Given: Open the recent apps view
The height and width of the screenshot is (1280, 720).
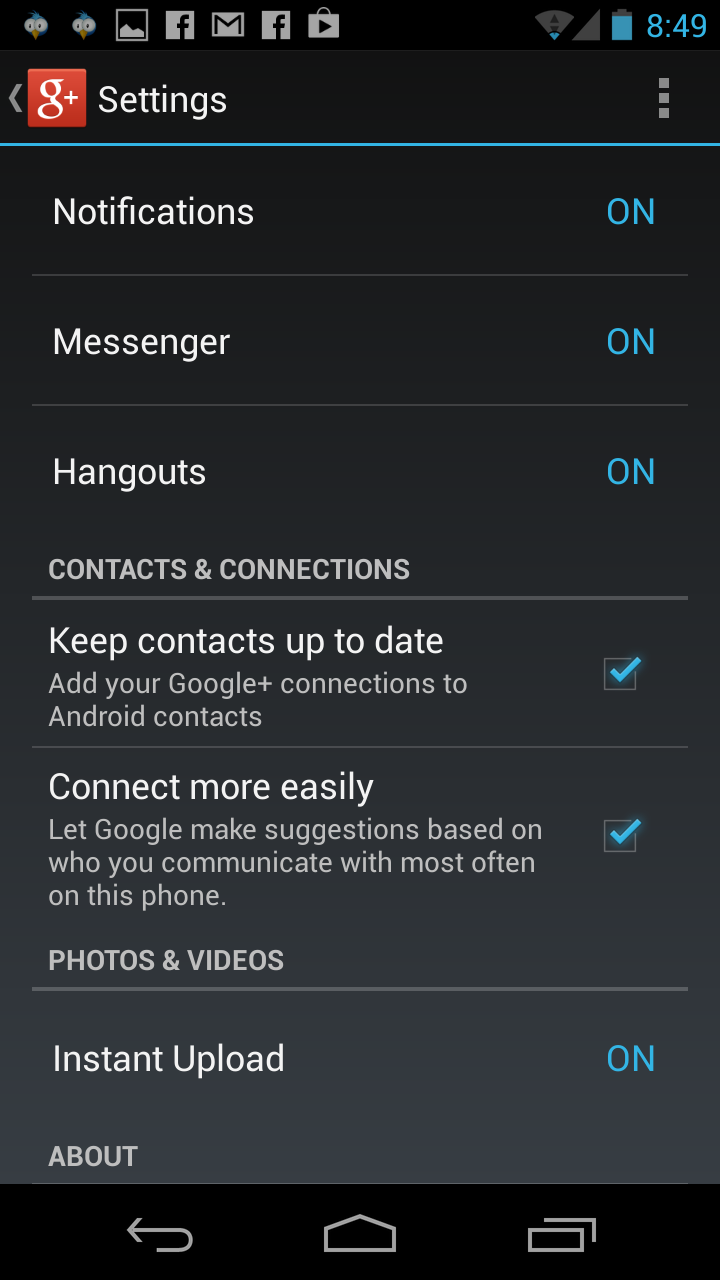Looking at the screenshot, I should pos(561,1234).
